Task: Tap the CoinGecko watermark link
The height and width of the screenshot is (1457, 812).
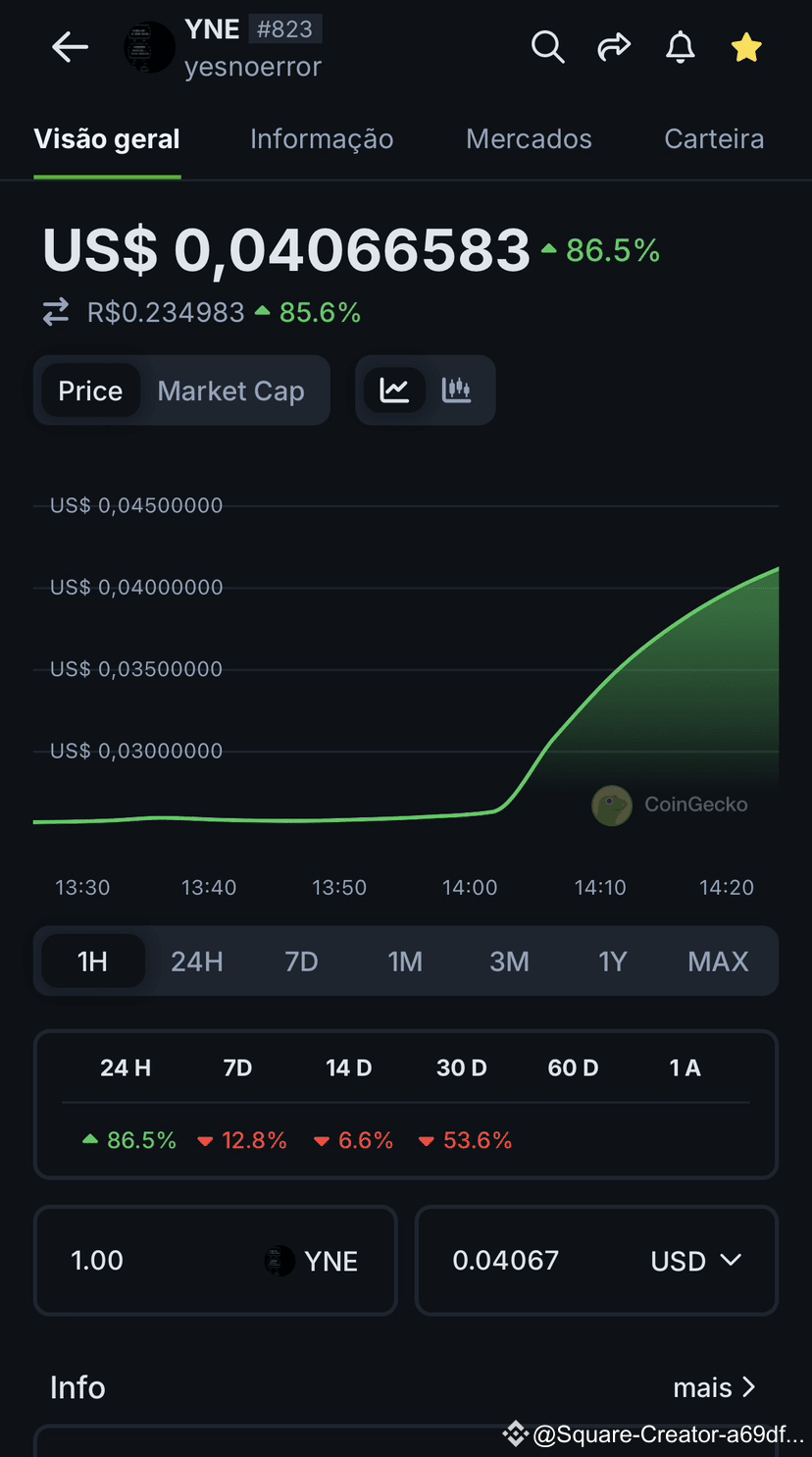Action: click(x=671, y=804)
